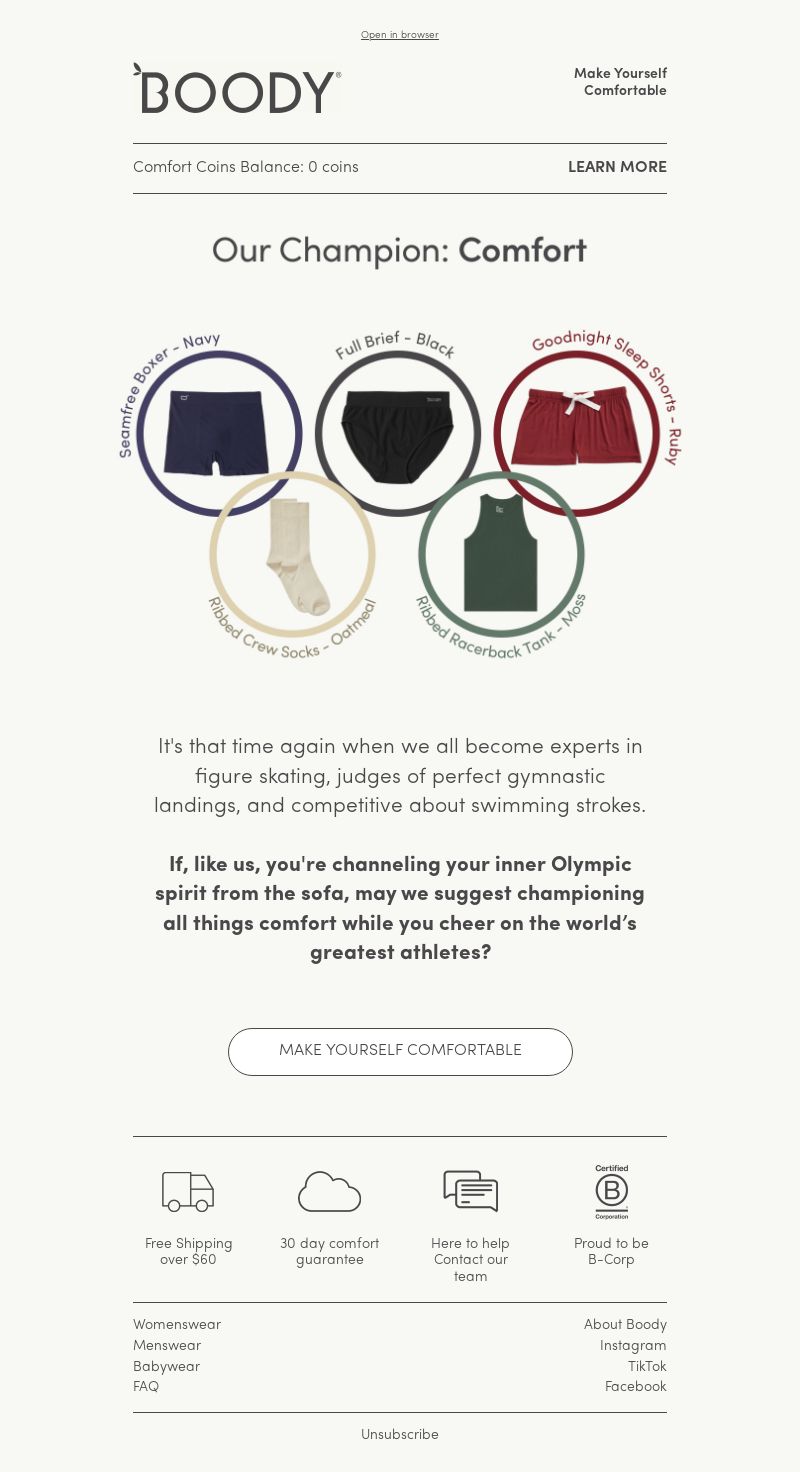This screenshot has width=800, height=1472.
Task: Open Boody's TikTok link
Action: (647, 1367)
